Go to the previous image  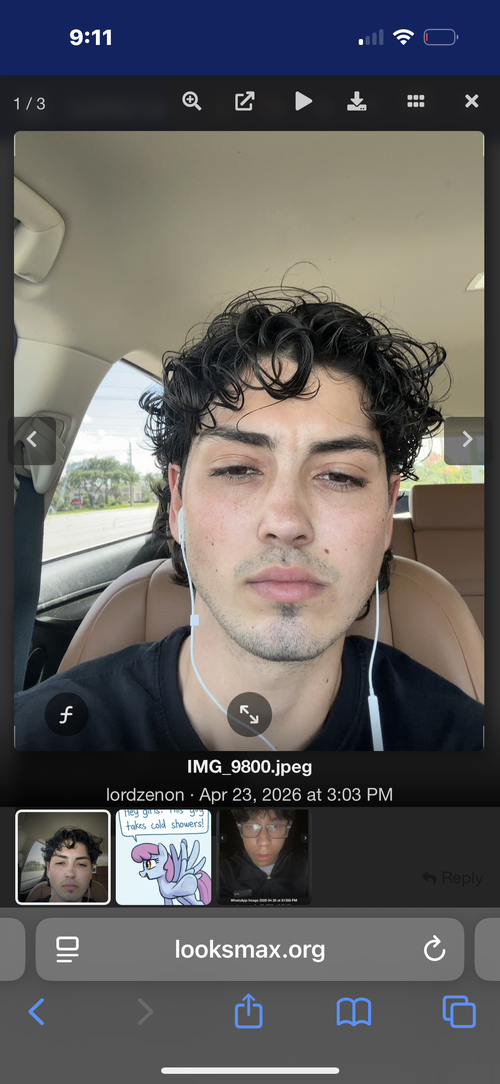coord(32,440)
